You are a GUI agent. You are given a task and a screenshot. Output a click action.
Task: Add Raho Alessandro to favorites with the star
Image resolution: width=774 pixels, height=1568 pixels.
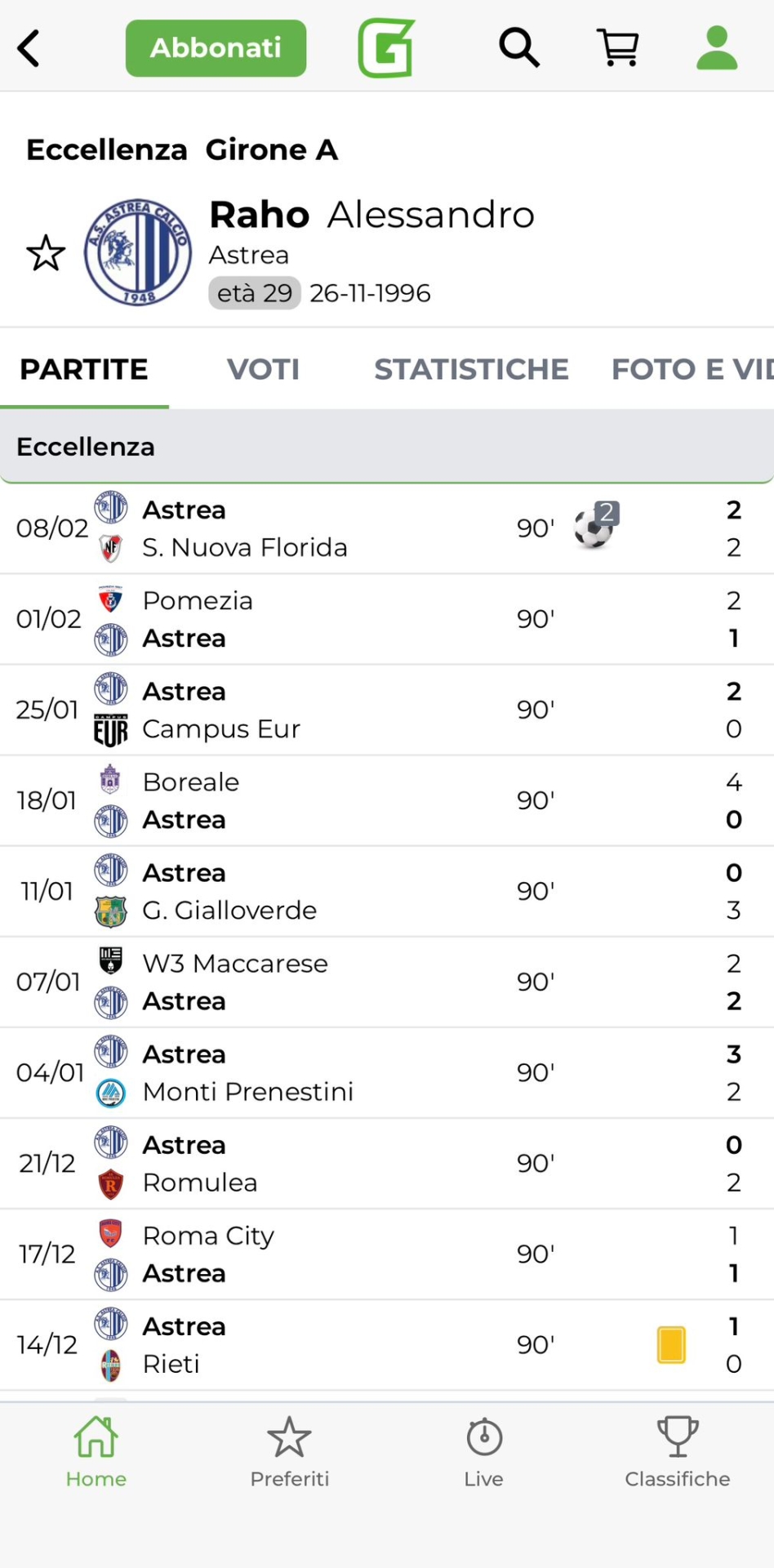[46, 253]
